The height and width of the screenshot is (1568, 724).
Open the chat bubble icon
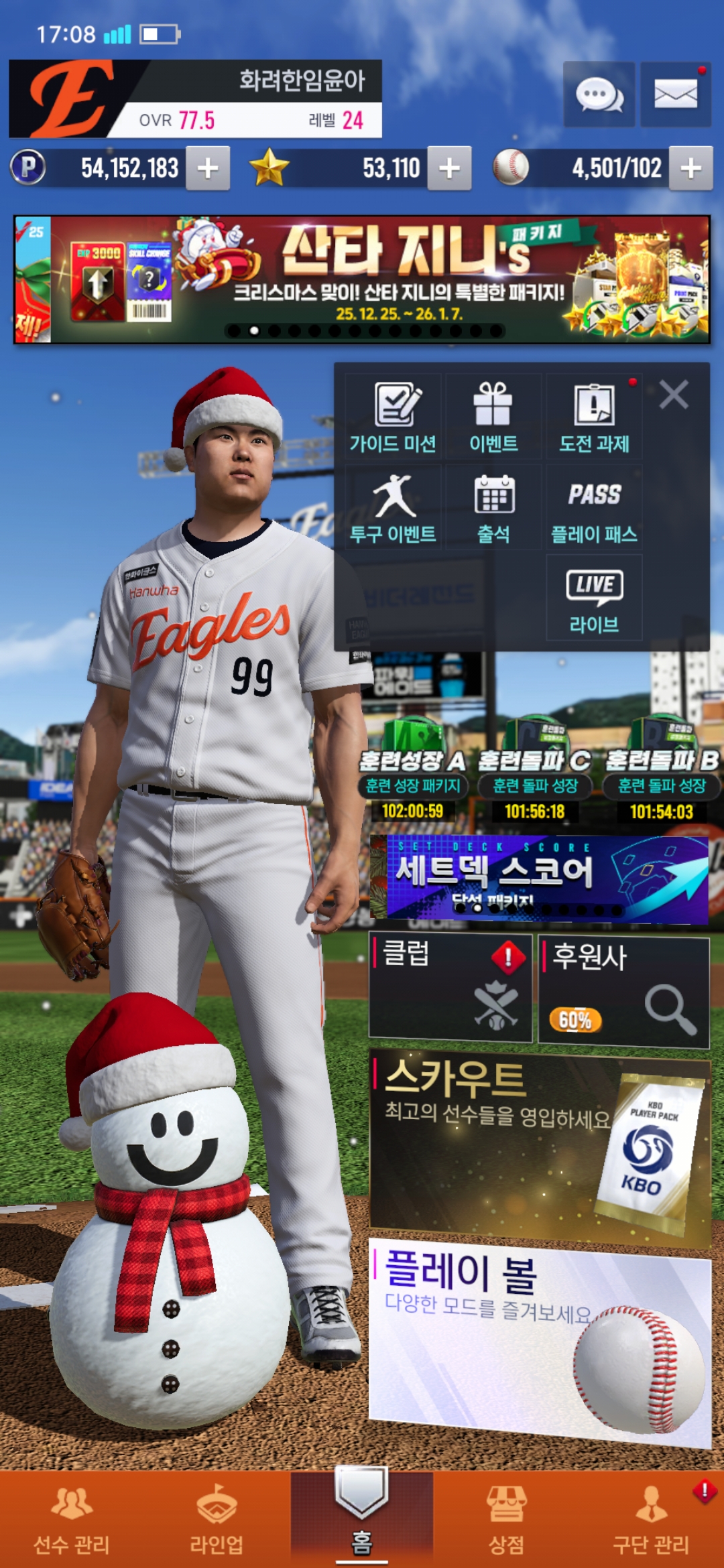(x=599, y=94)
